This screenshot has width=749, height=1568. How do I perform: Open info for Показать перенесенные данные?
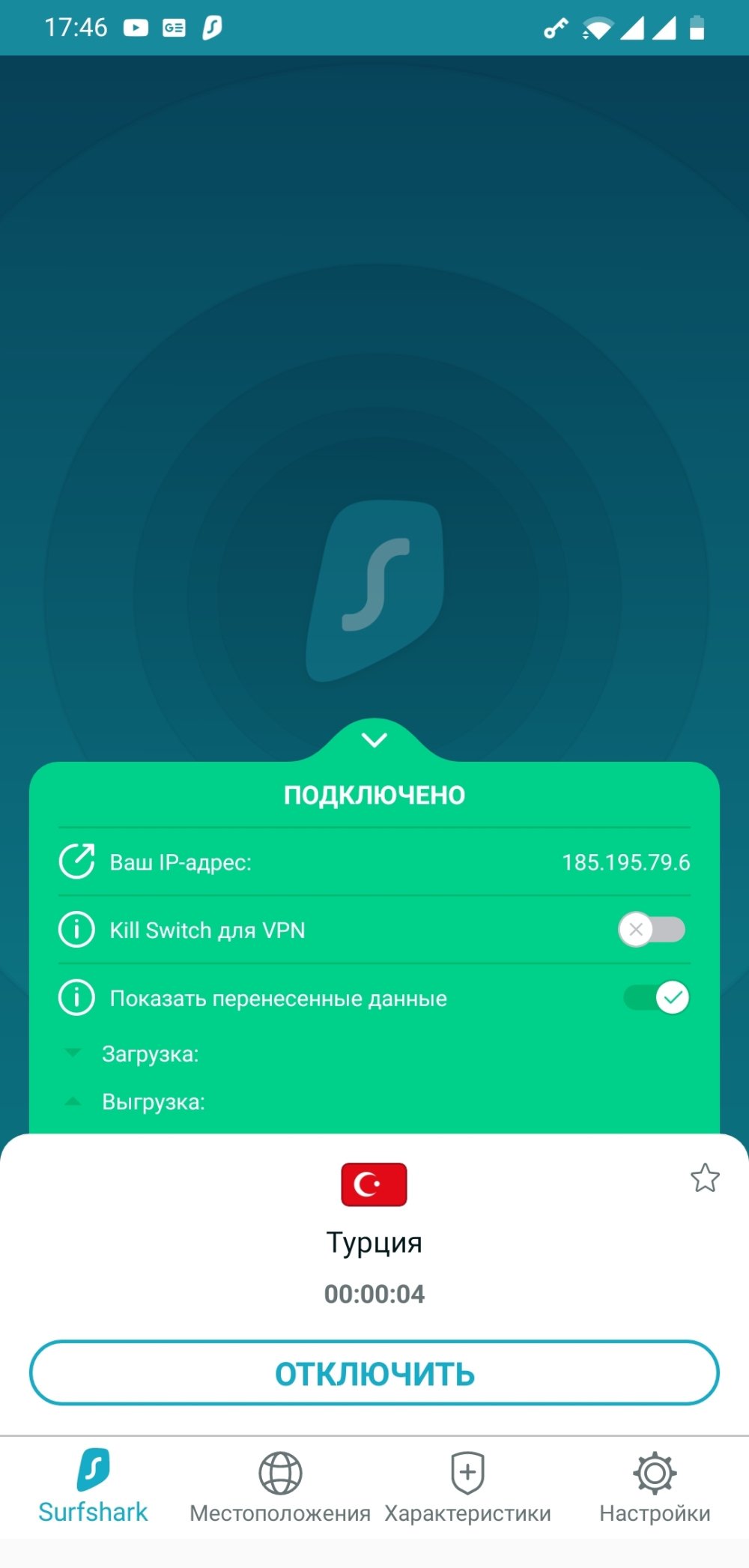76,998
